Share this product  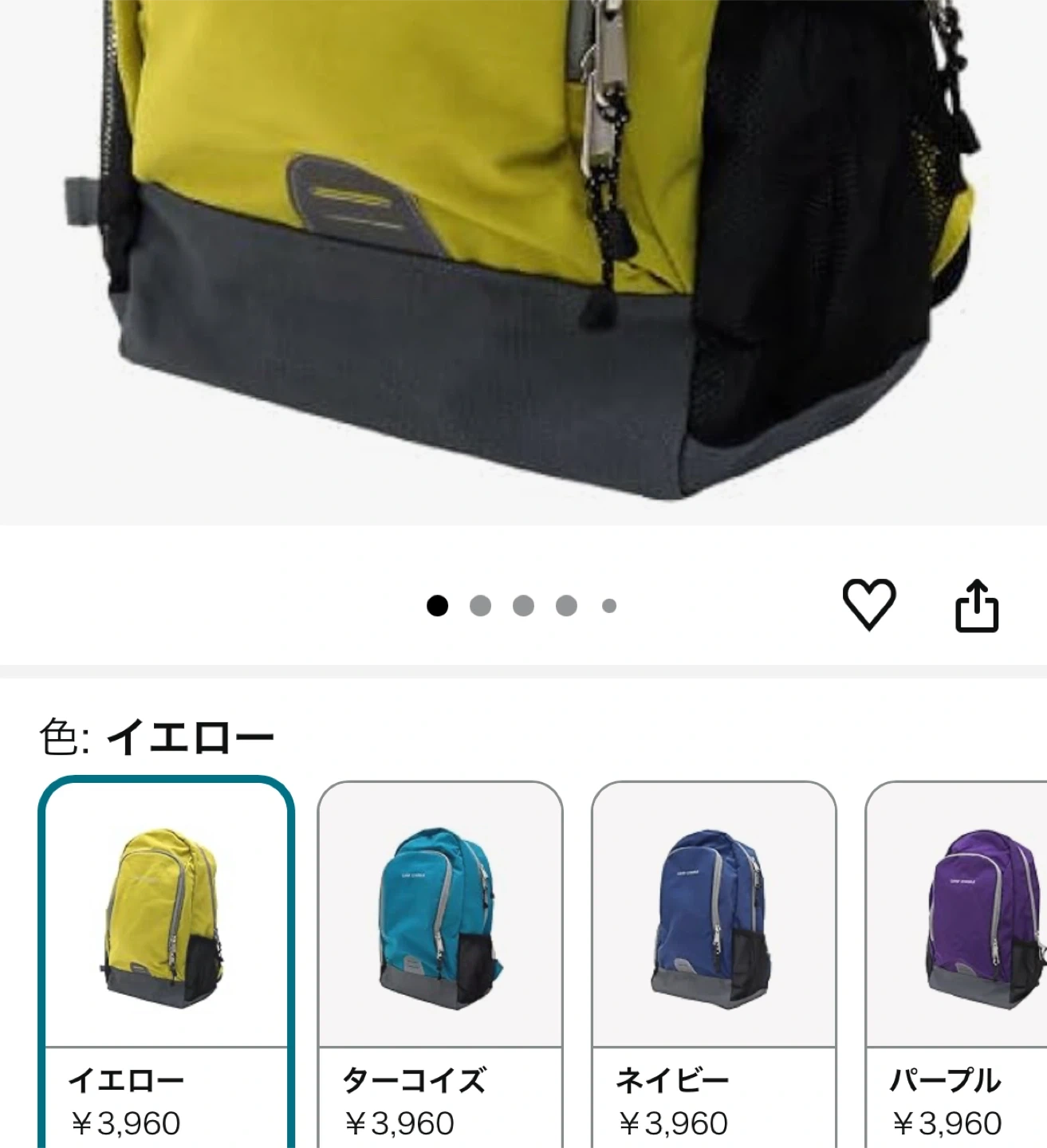click(x=976, y=606)
